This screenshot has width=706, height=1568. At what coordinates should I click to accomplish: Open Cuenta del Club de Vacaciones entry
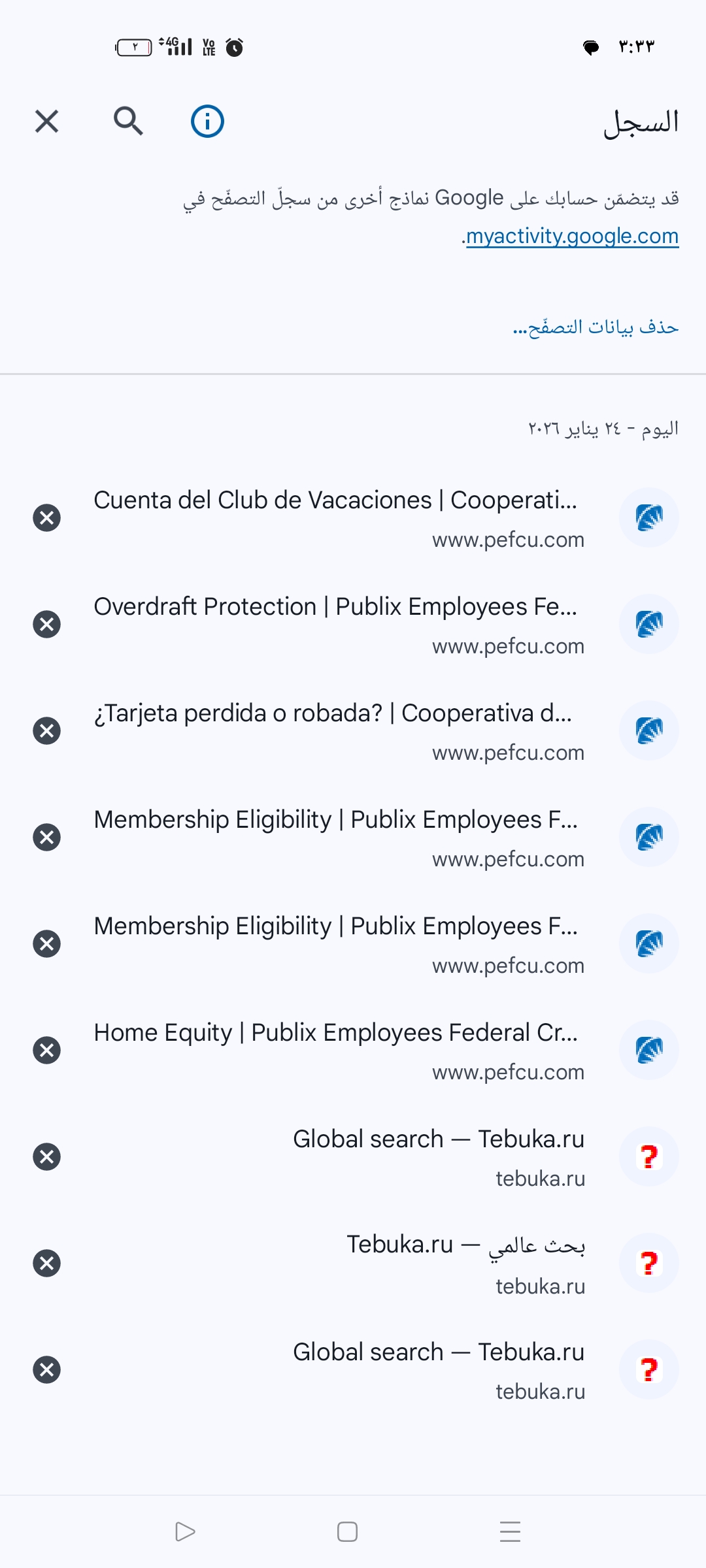(335, 518)
